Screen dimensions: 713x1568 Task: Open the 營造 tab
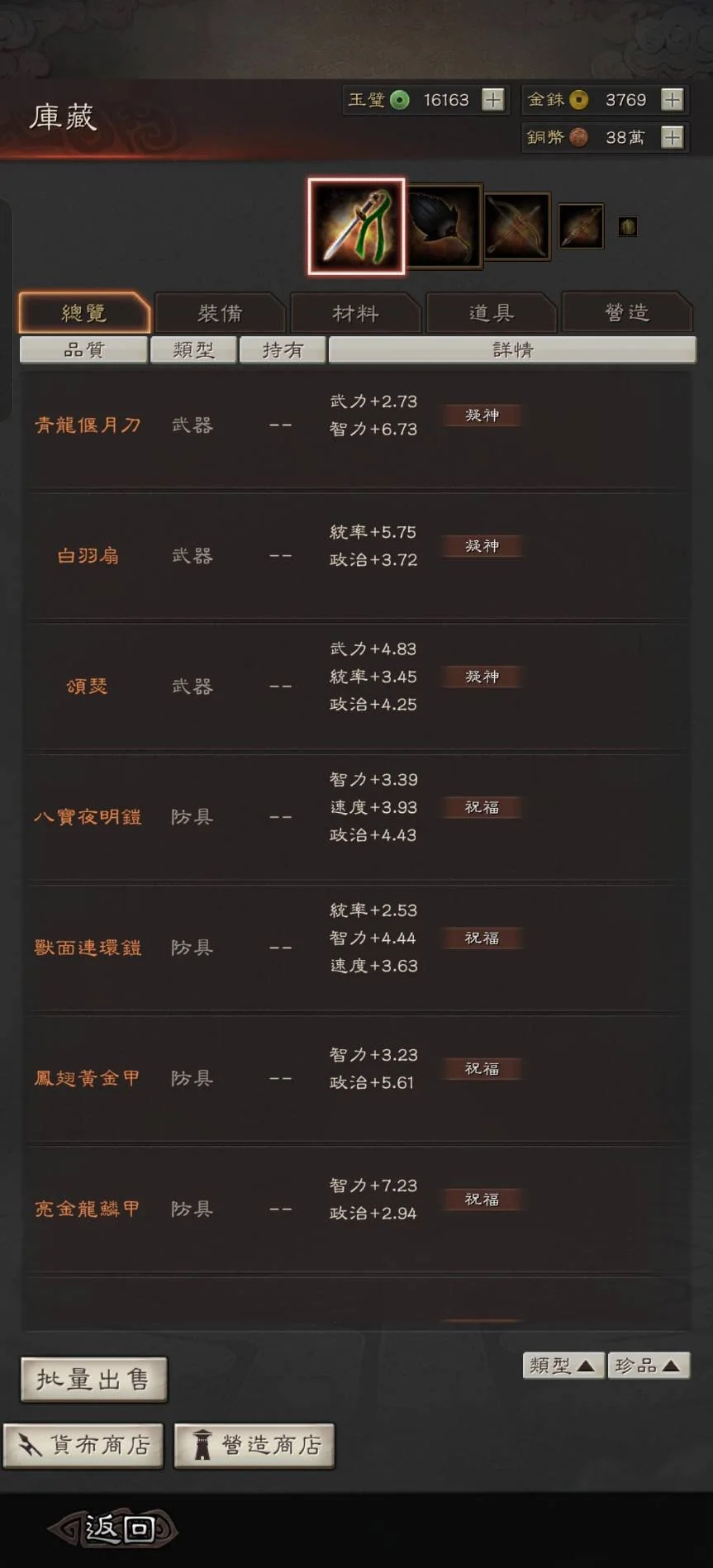626,313
